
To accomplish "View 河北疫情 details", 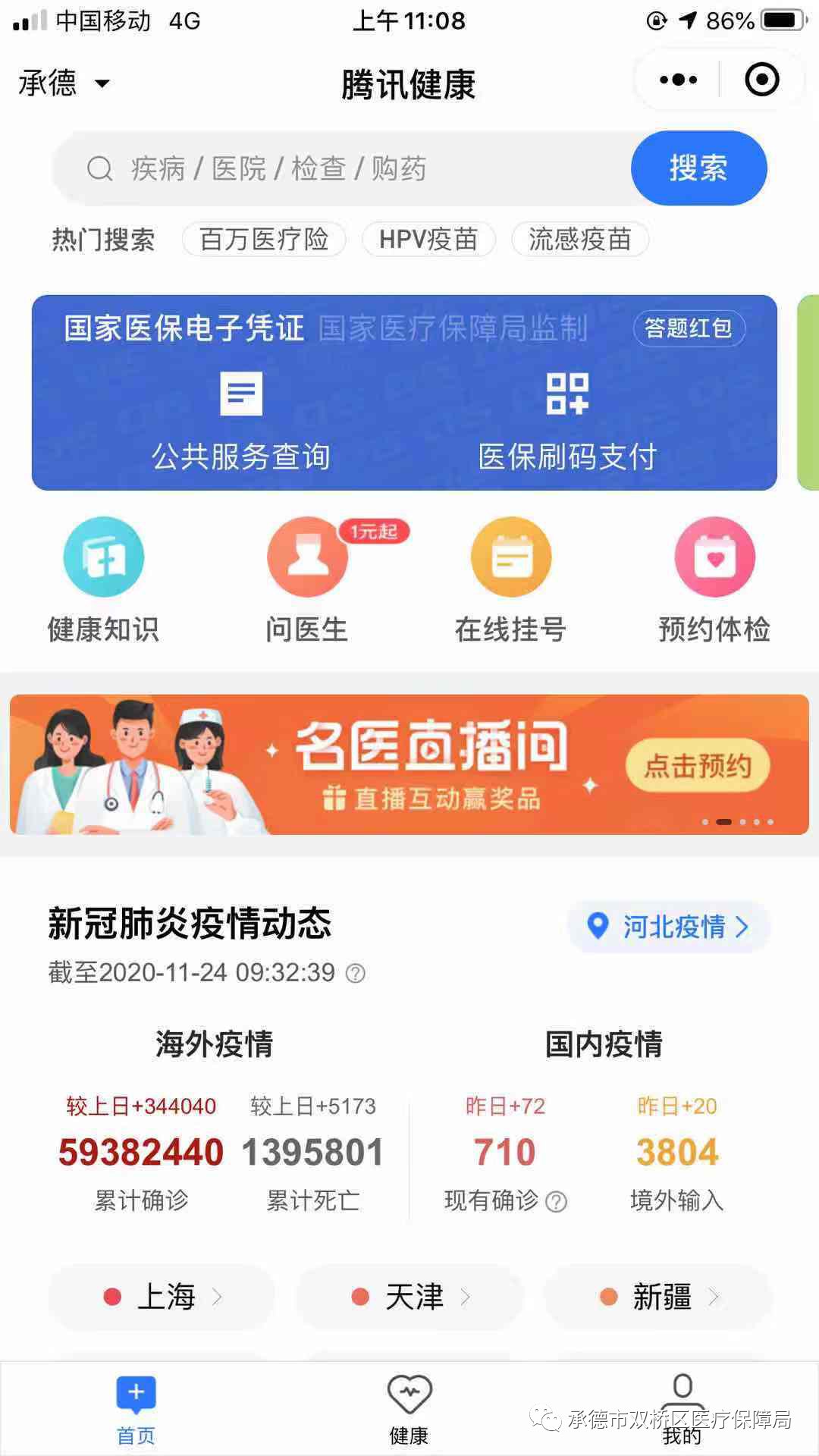I will [669, 927].
